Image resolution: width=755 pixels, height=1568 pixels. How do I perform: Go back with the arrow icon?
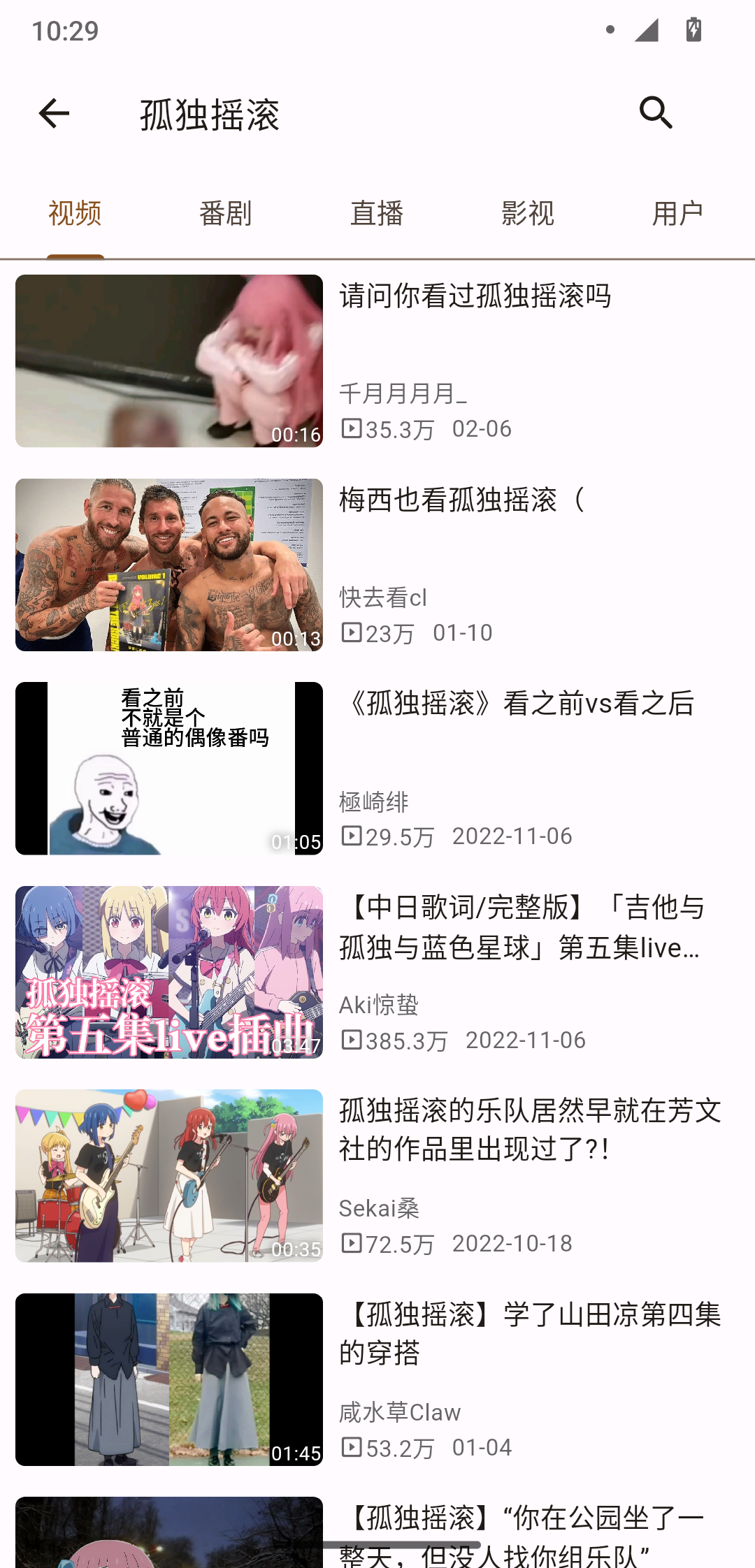pyautogui.click(x=54, y=113)
